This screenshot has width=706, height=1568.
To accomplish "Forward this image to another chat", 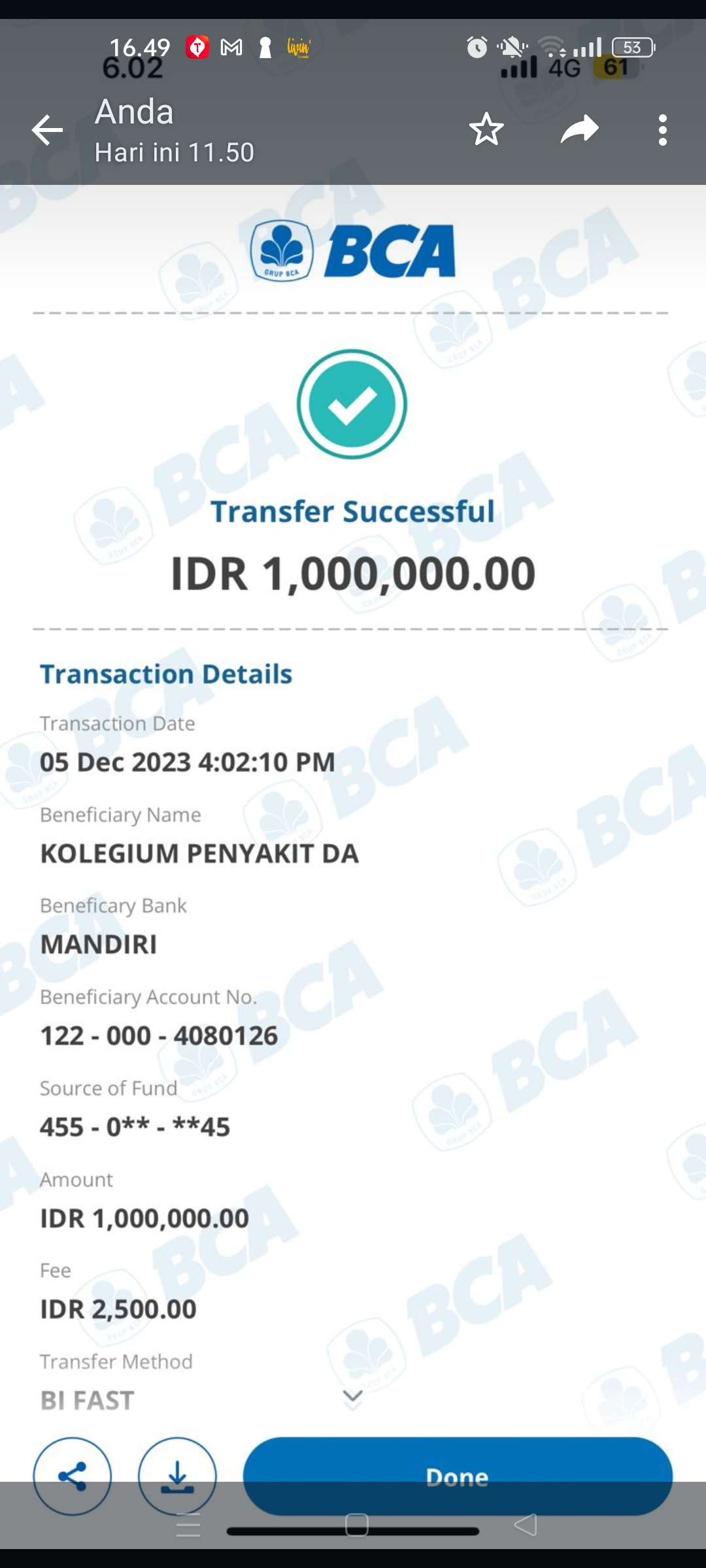I will [579, 129].
